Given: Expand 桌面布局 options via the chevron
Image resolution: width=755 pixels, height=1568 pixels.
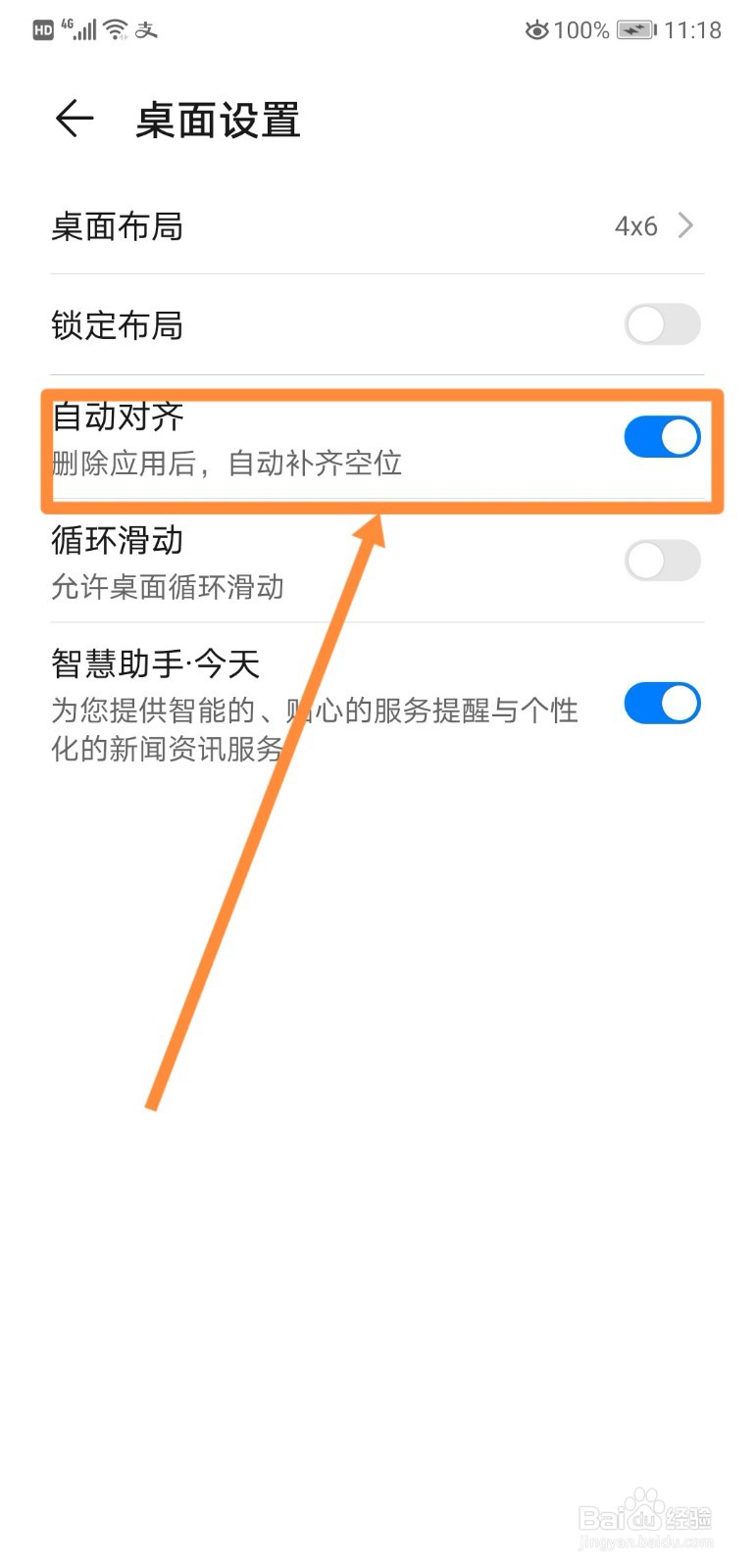Looking at the screenshot, I should click(x=685, y=226).
